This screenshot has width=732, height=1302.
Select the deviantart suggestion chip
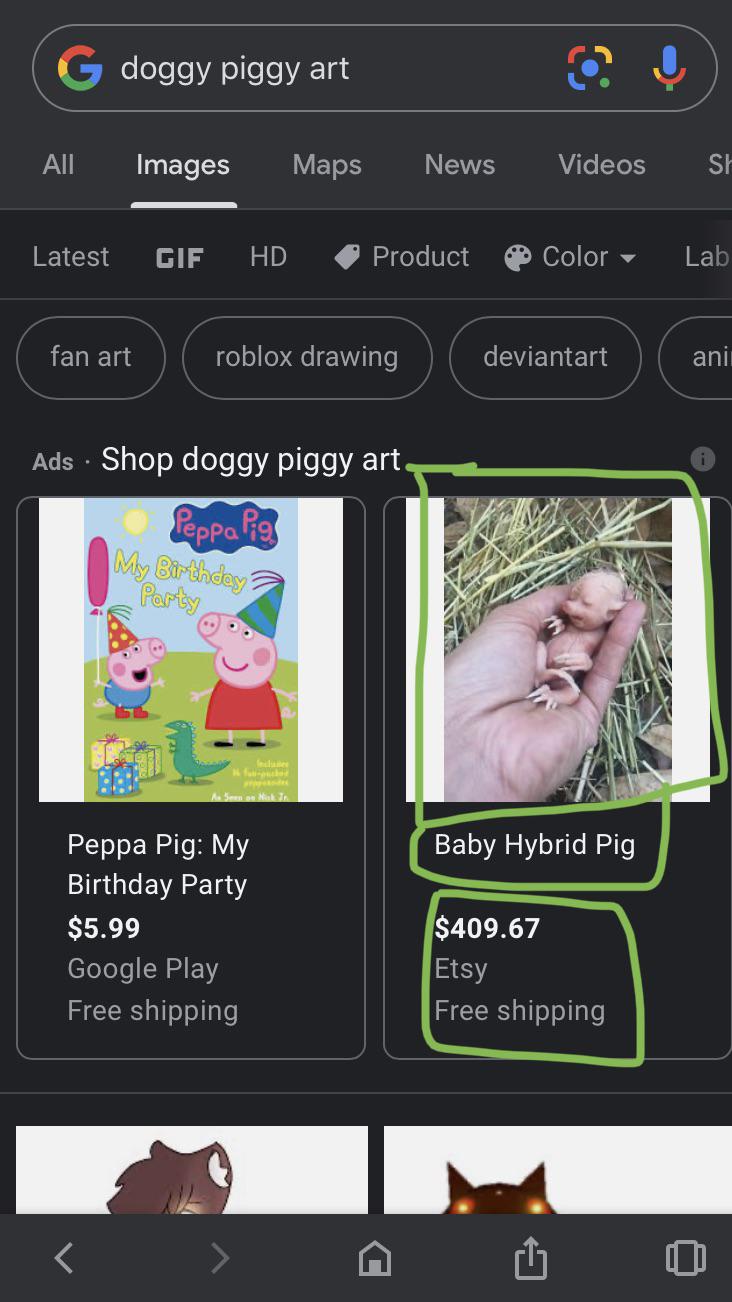coord(545,358)
